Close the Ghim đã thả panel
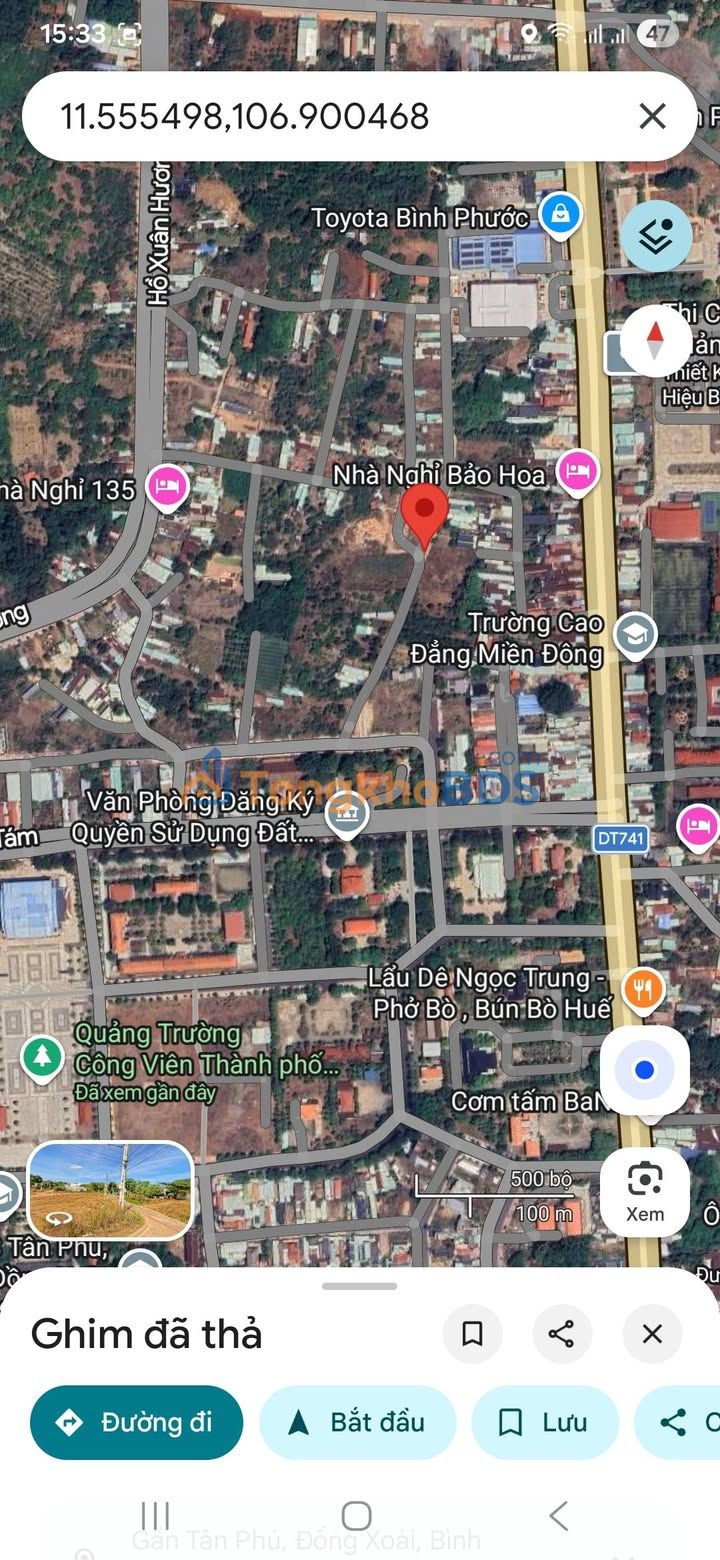Screen dimensions: 720x1560 coord(652,1333)
